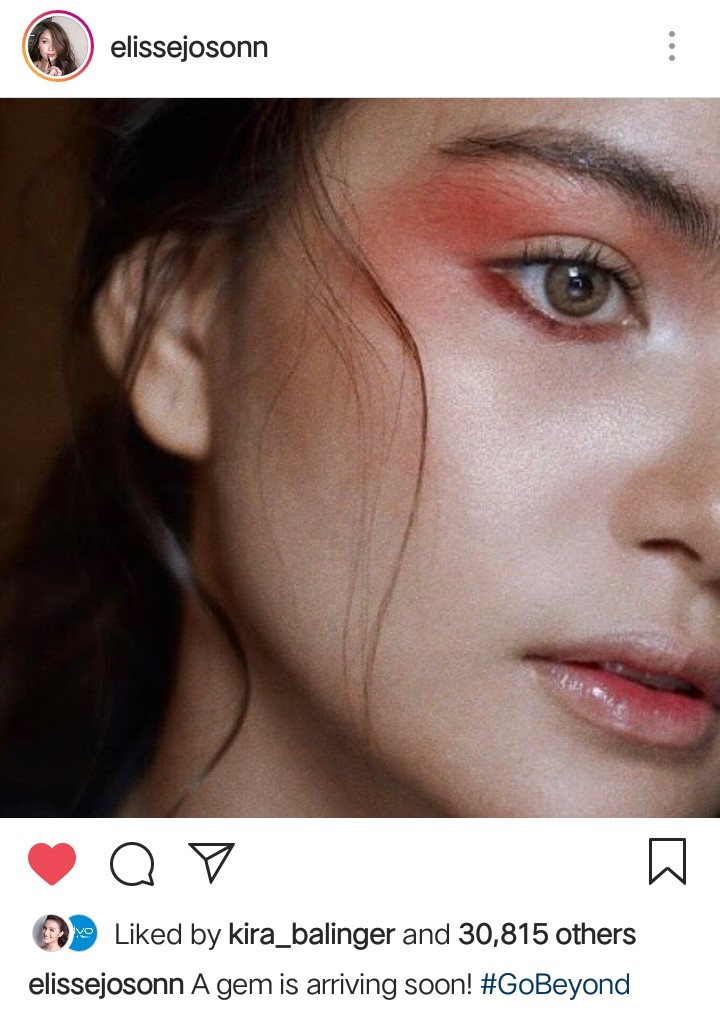Open elissejosonn's profile picture story
This screenshot has width=720, height=1011.
click(x=57, y=46)
